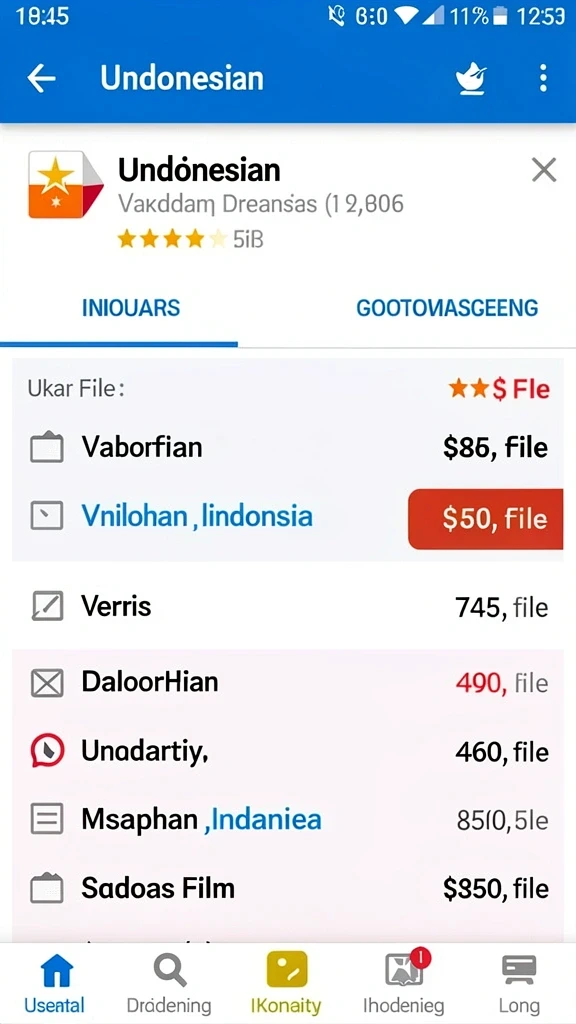Dismiss the Undonesian app card
The height and width of the screenshot is (1024, 576).
click(543, 170)
